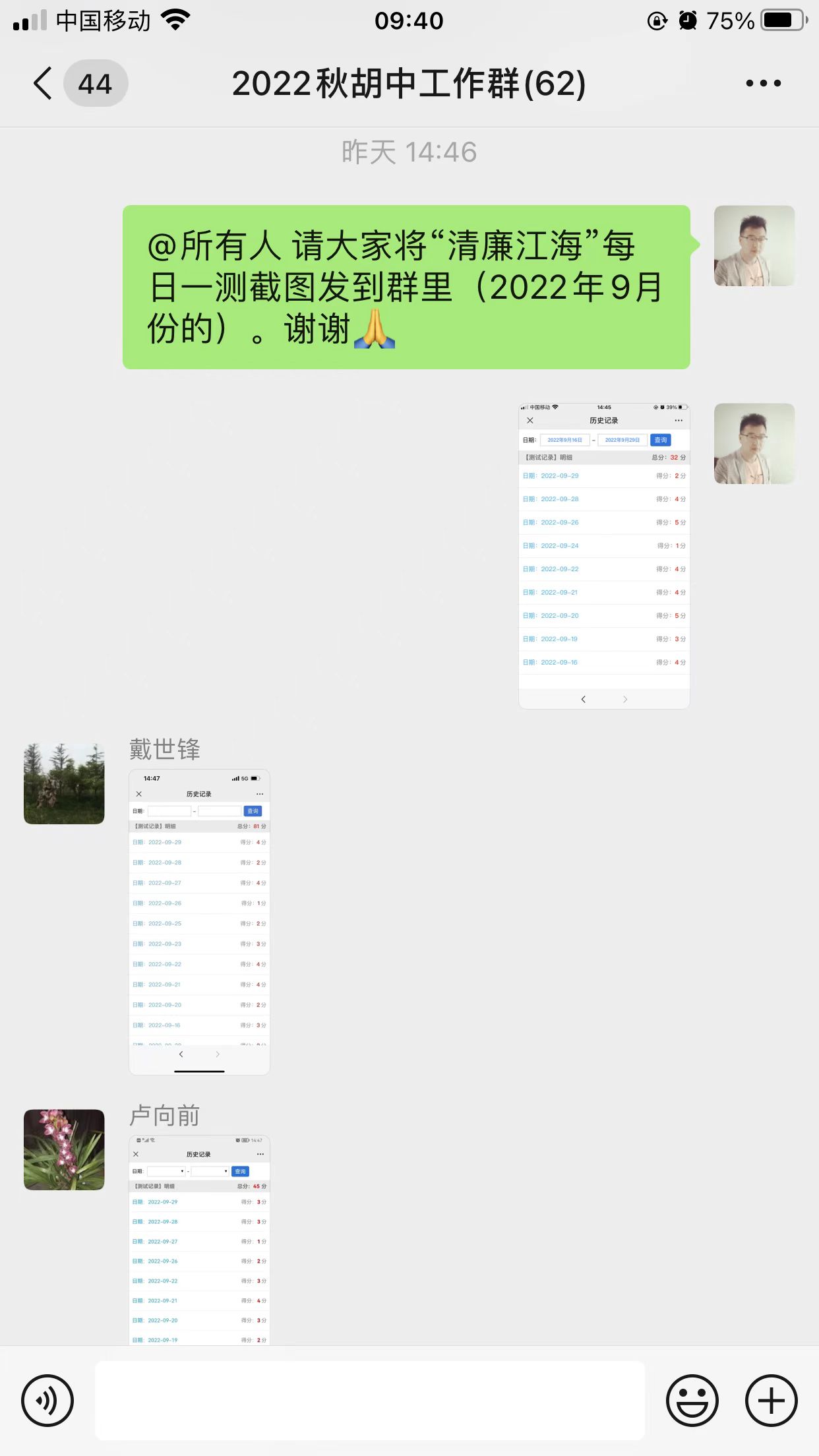View 卢向前's flower avatar profile

(64, 1149)
